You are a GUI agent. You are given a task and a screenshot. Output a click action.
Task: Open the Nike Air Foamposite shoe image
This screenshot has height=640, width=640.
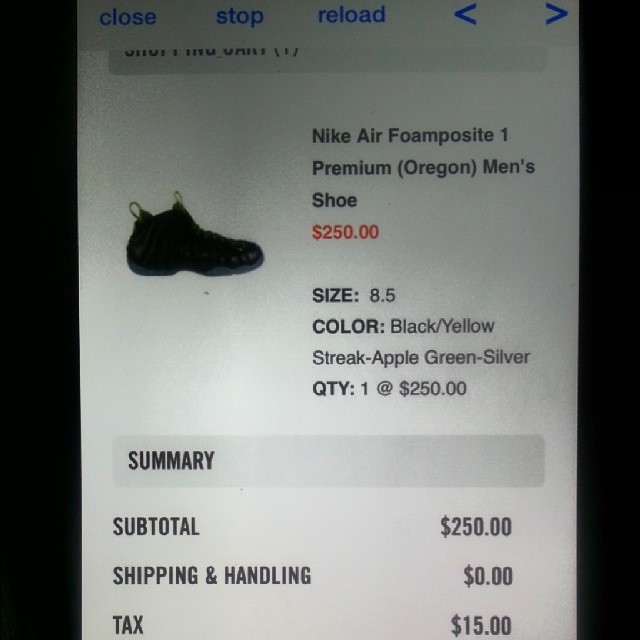[194, 236]
